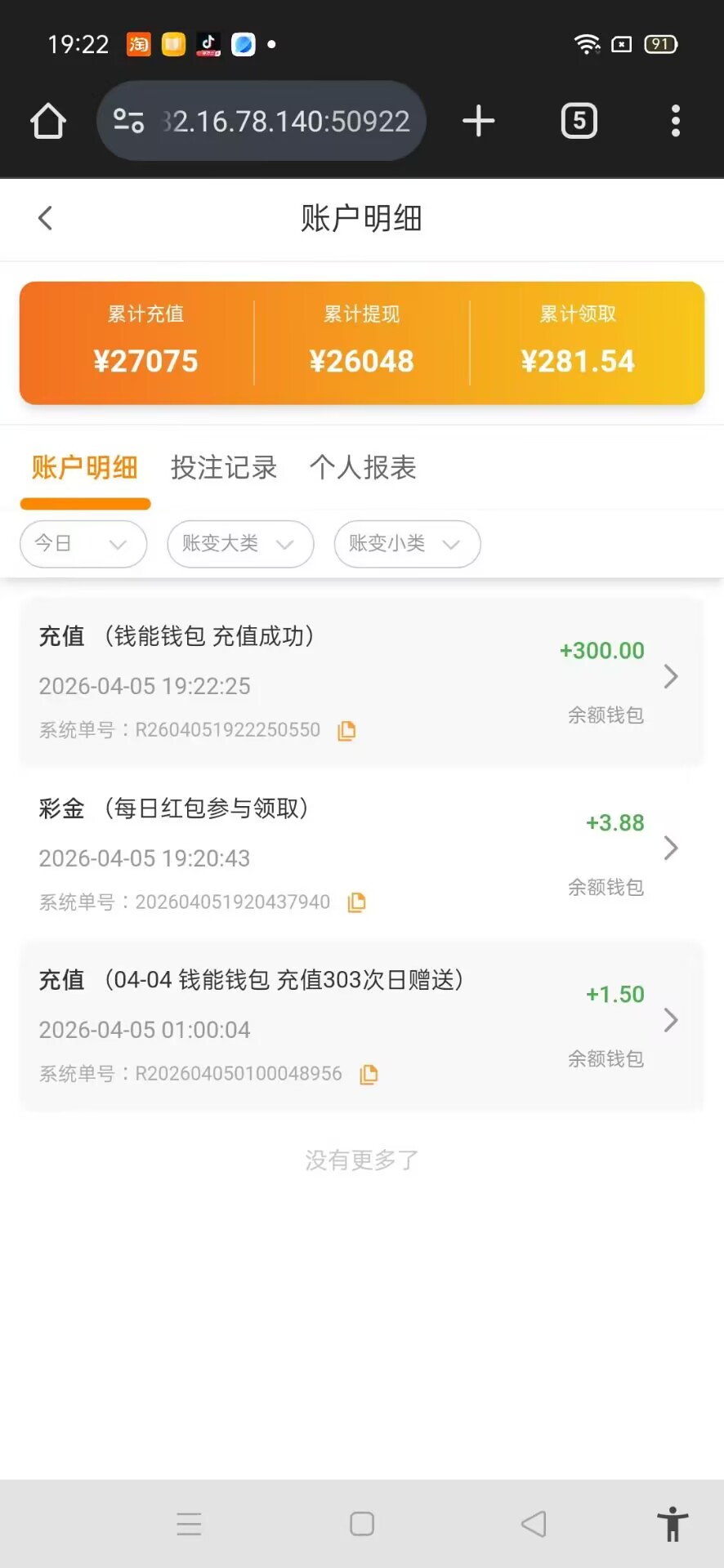The height and width of the screenshot is (1568, 724).
Task: Open the 充值303次日赠送 +1.50 record
Action: point(670,1020)
